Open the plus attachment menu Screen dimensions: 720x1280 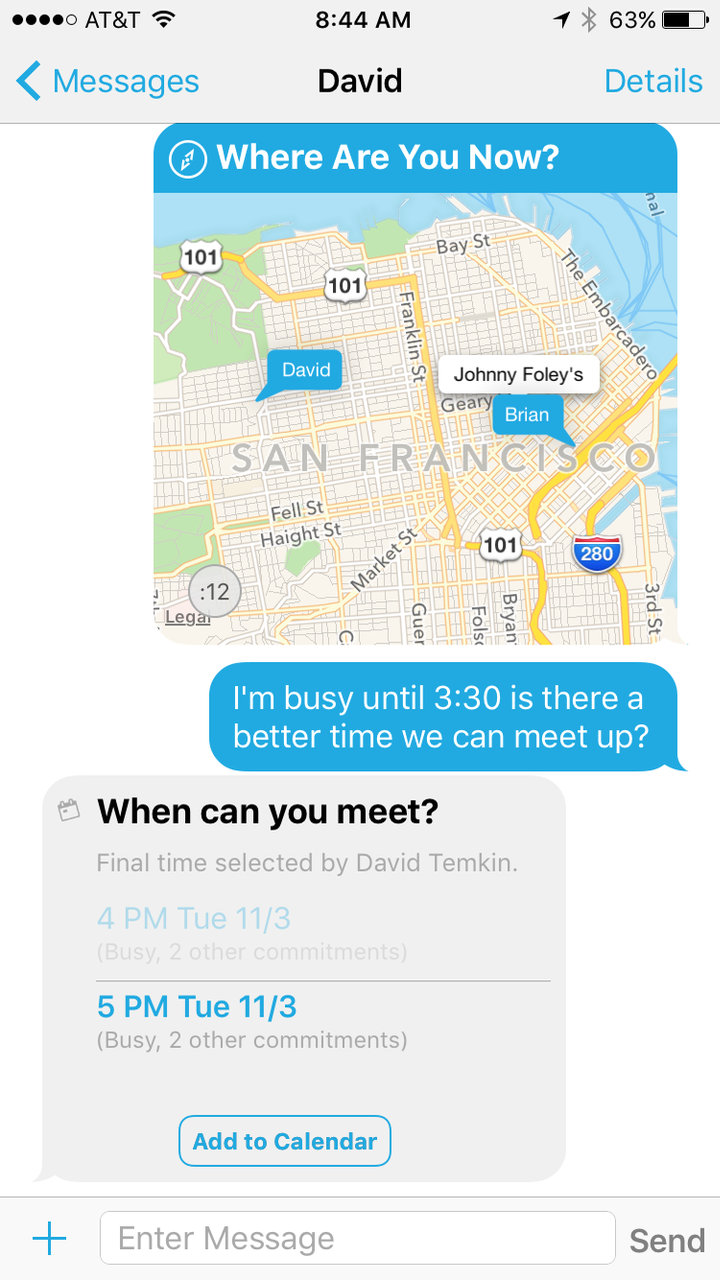[49, 1240]
